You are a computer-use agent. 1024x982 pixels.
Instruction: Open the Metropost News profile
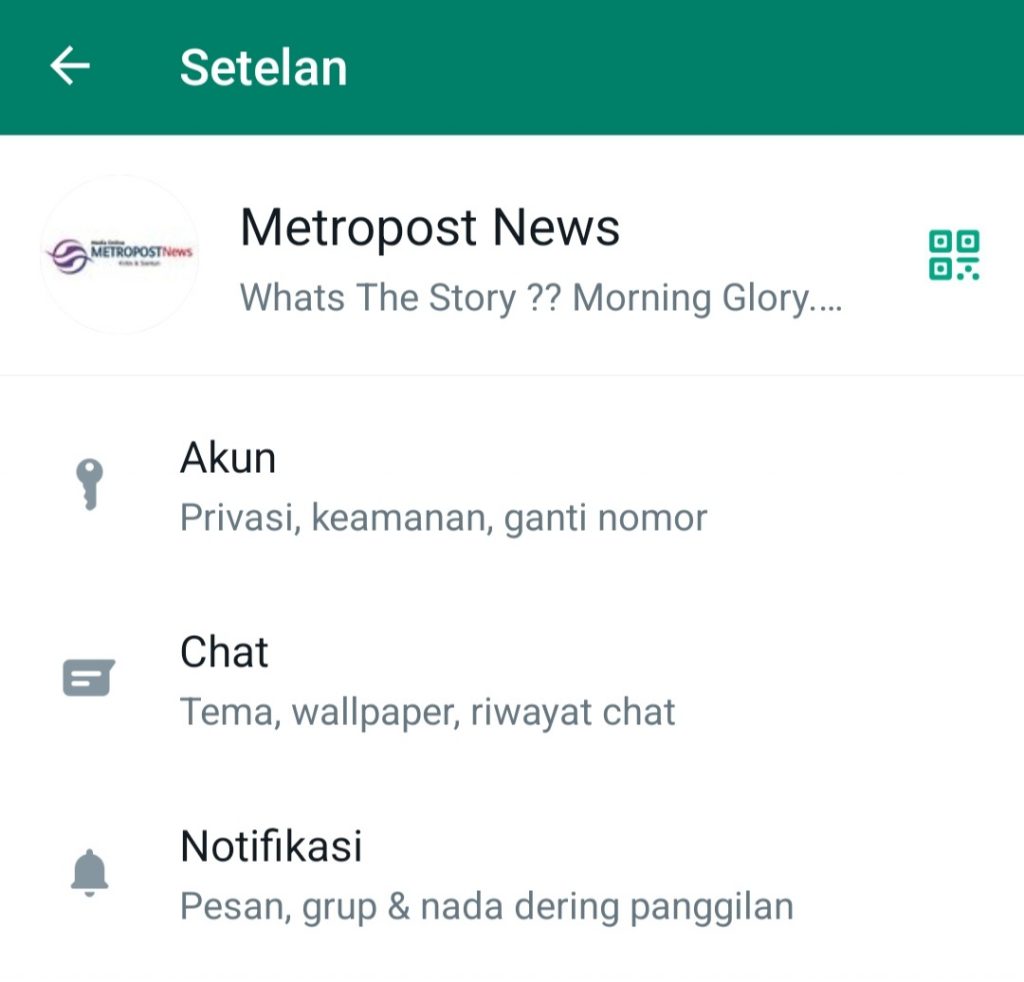tap(430, 257)
